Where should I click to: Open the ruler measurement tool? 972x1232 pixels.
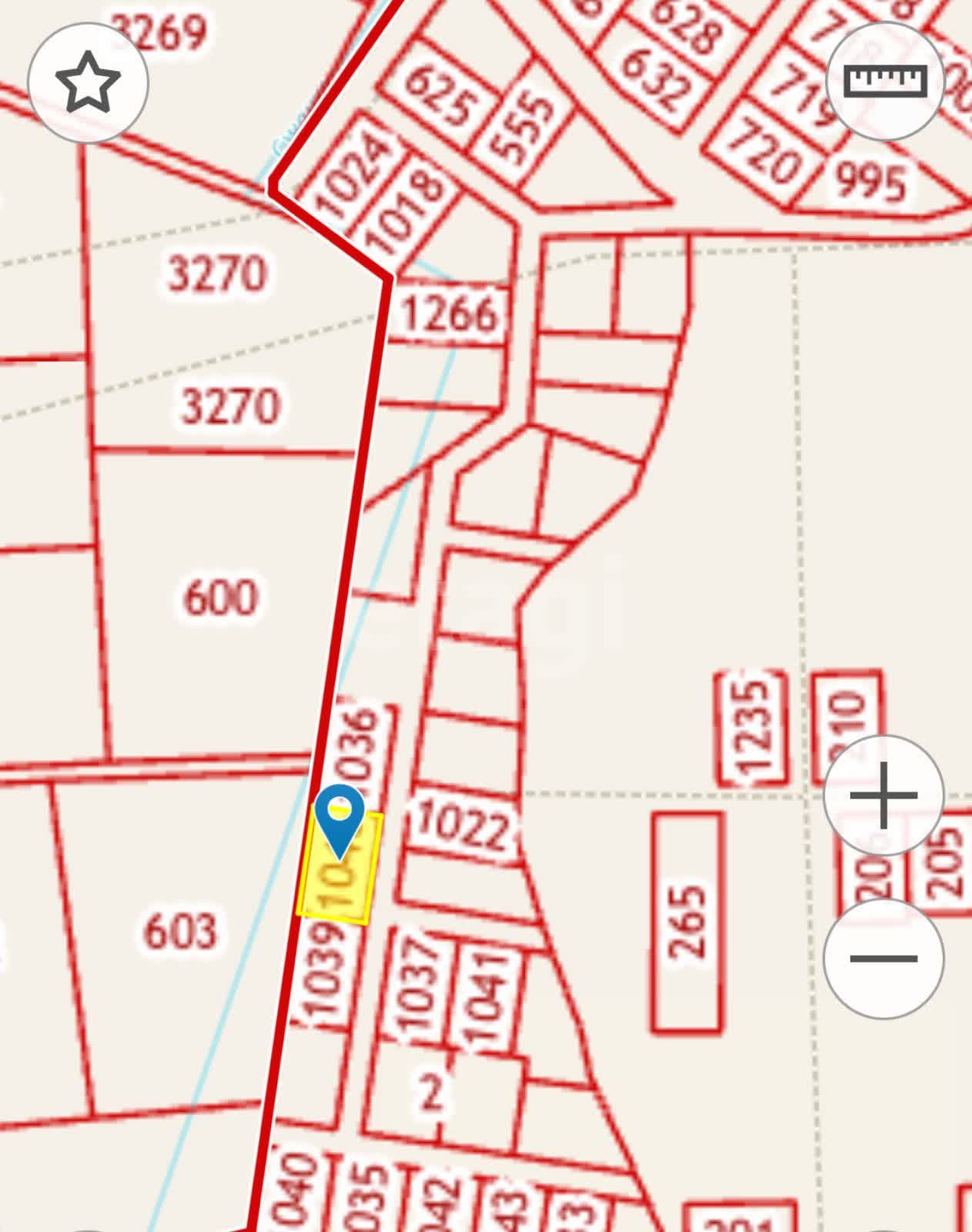[x=884, y=80]
